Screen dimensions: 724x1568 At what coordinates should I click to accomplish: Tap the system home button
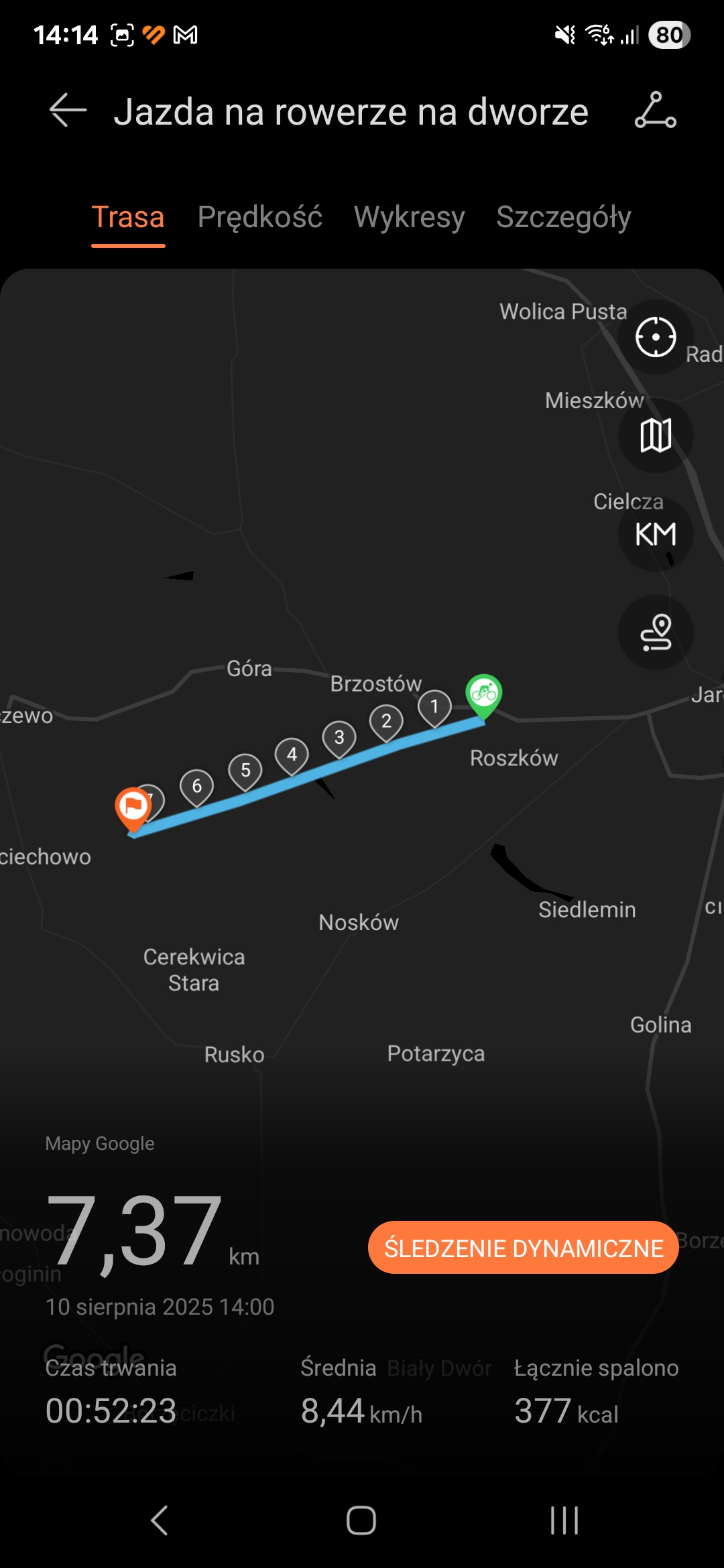point(361,1520)
